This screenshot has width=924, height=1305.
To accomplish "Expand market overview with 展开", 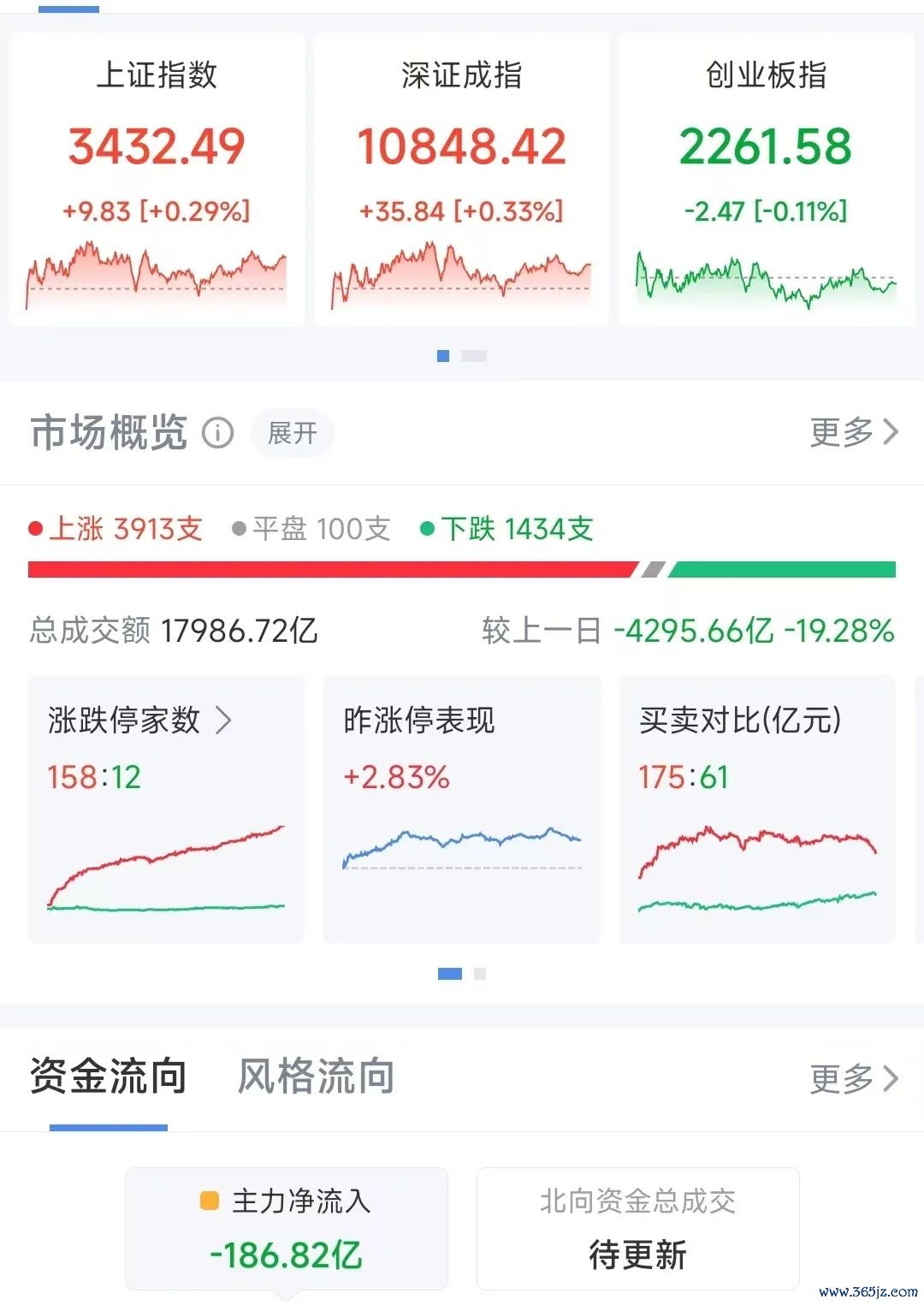I will (x=292, y=433).
